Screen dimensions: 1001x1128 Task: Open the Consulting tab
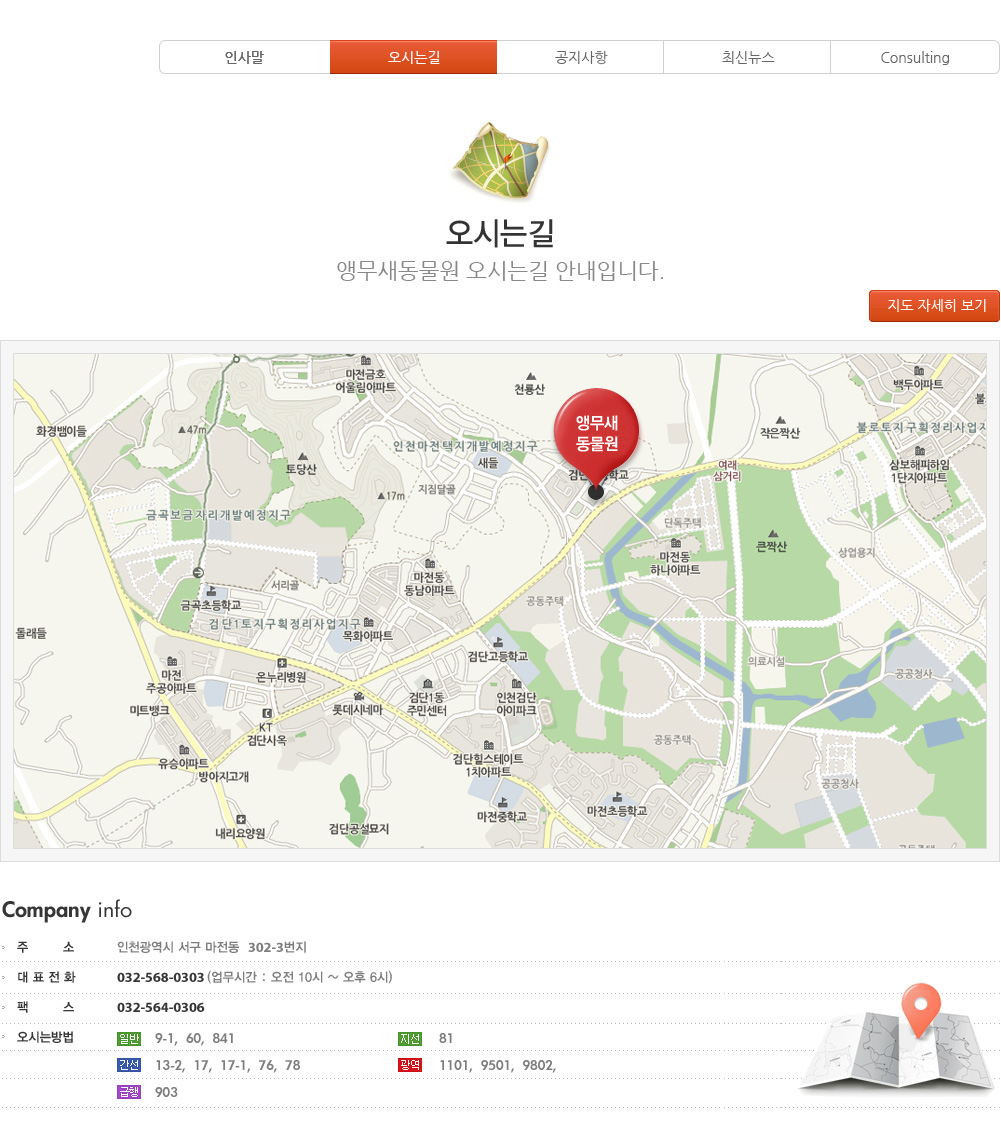(x=914, y=57)
